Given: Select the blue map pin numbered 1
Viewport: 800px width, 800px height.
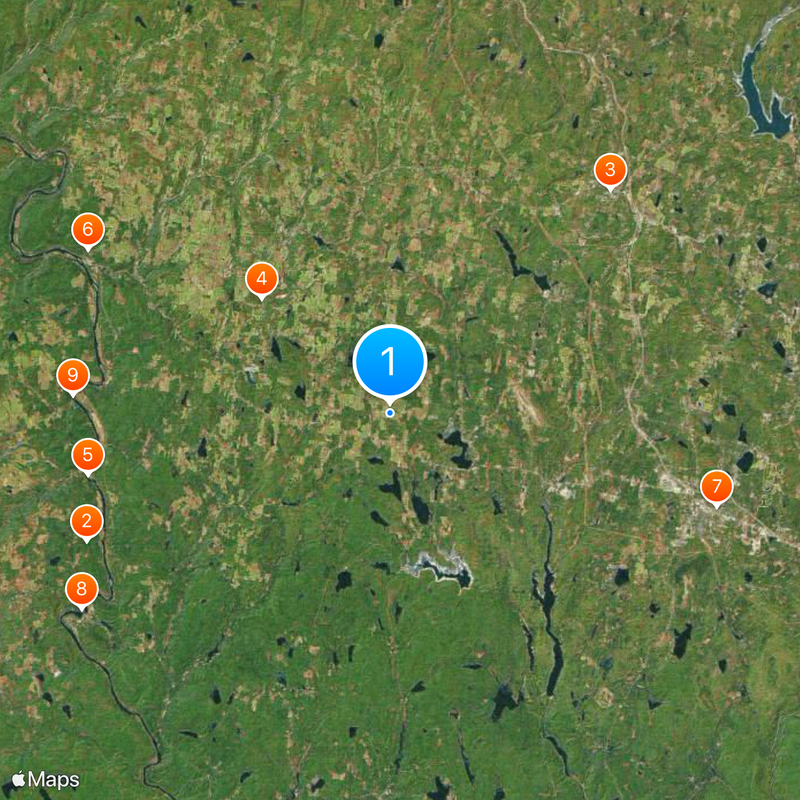Looking at the screenshot, I should coord(390,361).
